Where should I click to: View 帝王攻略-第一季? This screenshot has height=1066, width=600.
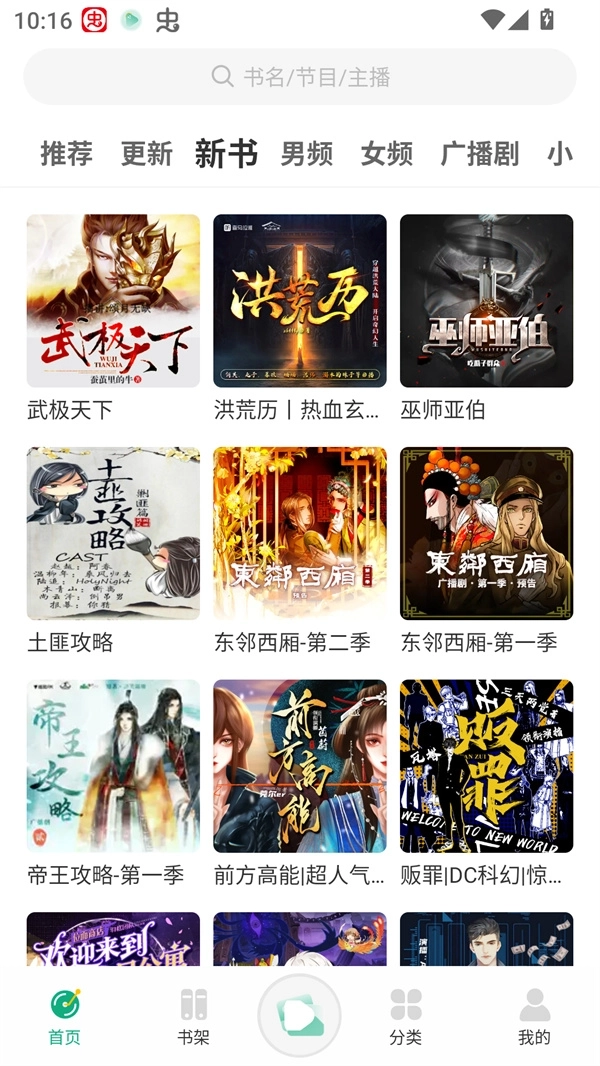[113, 766]
